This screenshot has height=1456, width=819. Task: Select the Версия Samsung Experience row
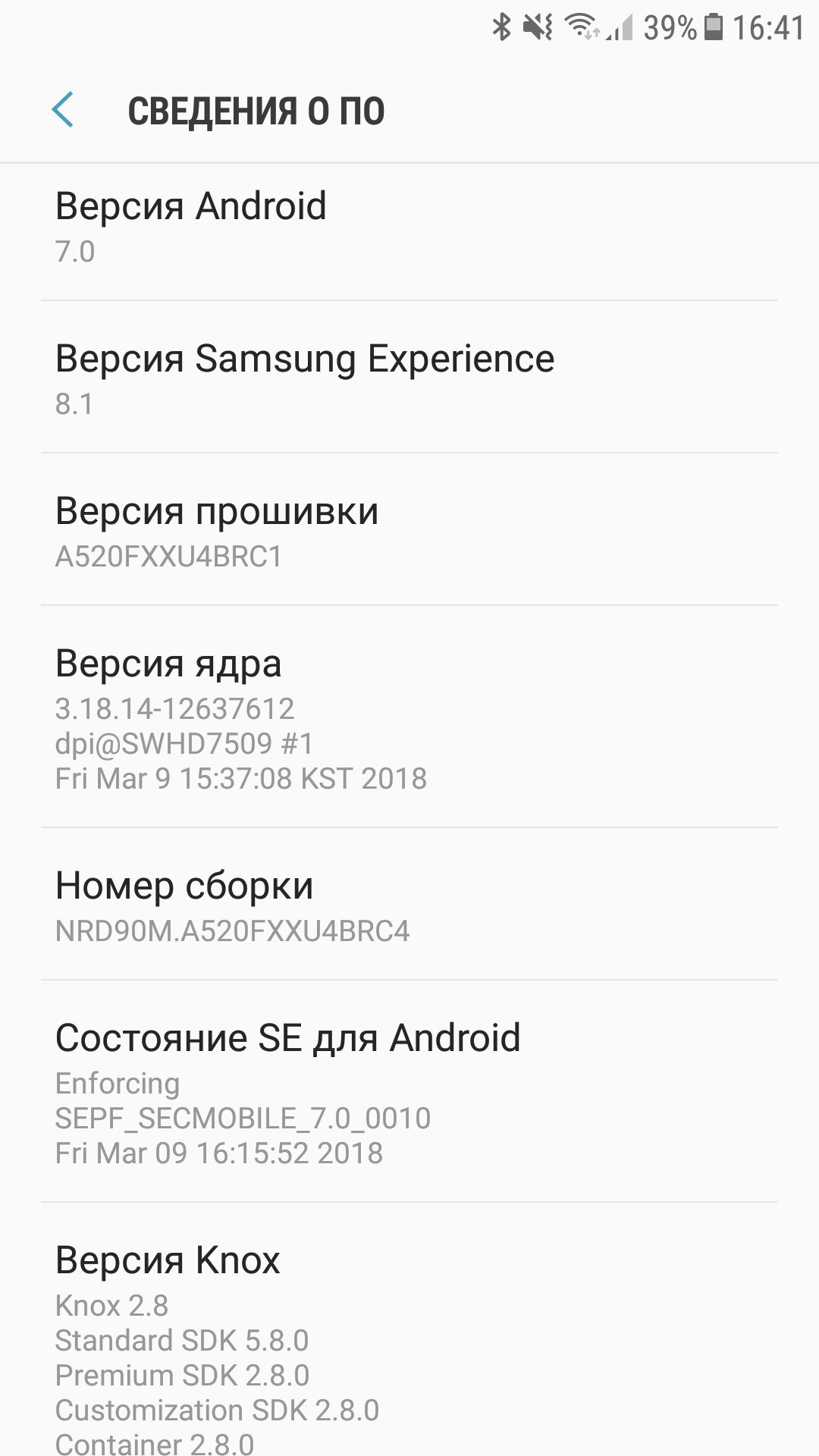(x=409, y=377)
